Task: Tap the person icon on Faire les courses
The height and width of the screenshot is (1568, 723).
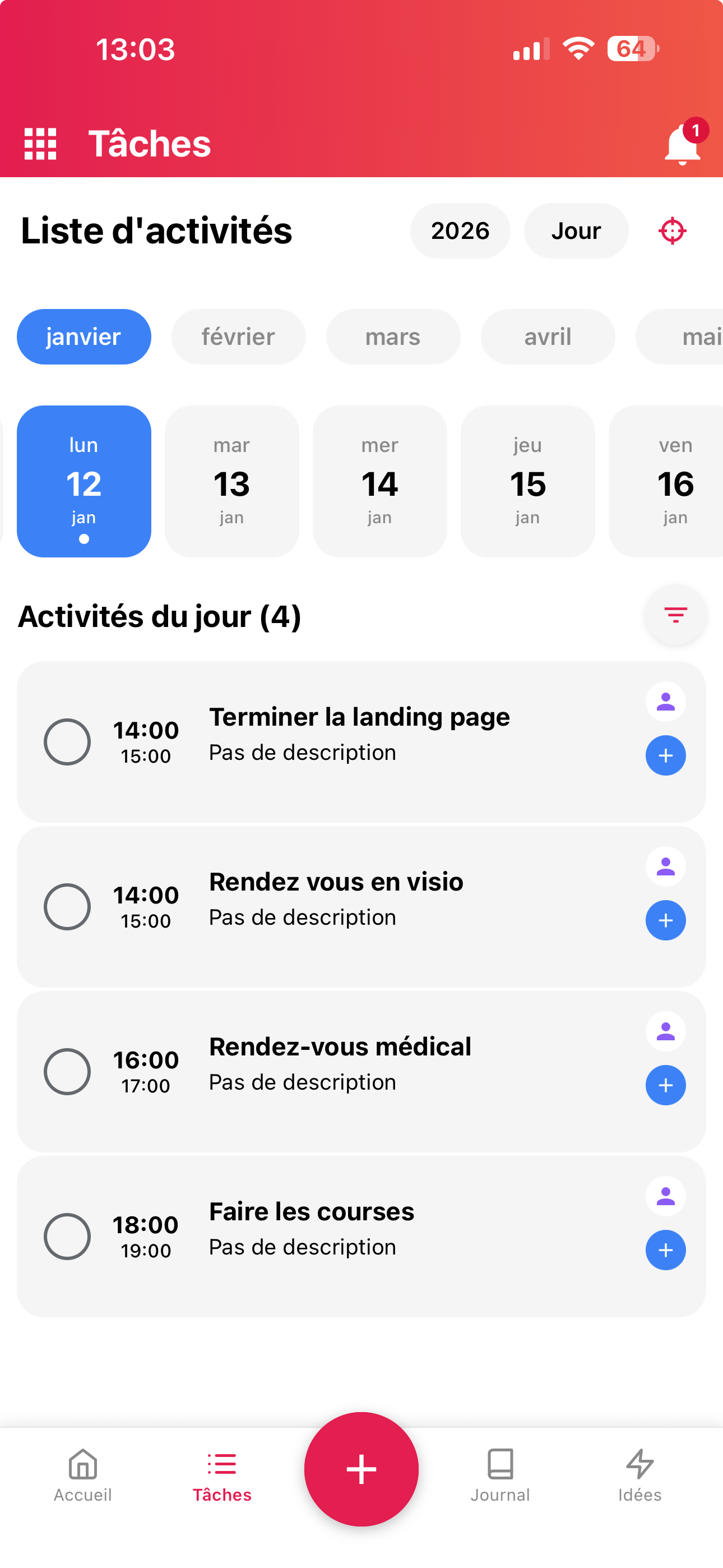Action: (665, 1196)
